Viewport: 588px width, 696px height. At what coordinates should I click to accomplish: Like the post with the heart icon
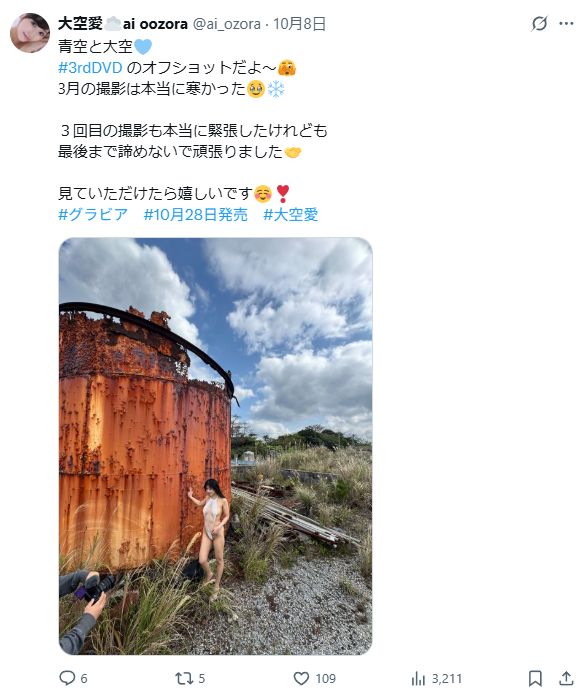[301, 678]
